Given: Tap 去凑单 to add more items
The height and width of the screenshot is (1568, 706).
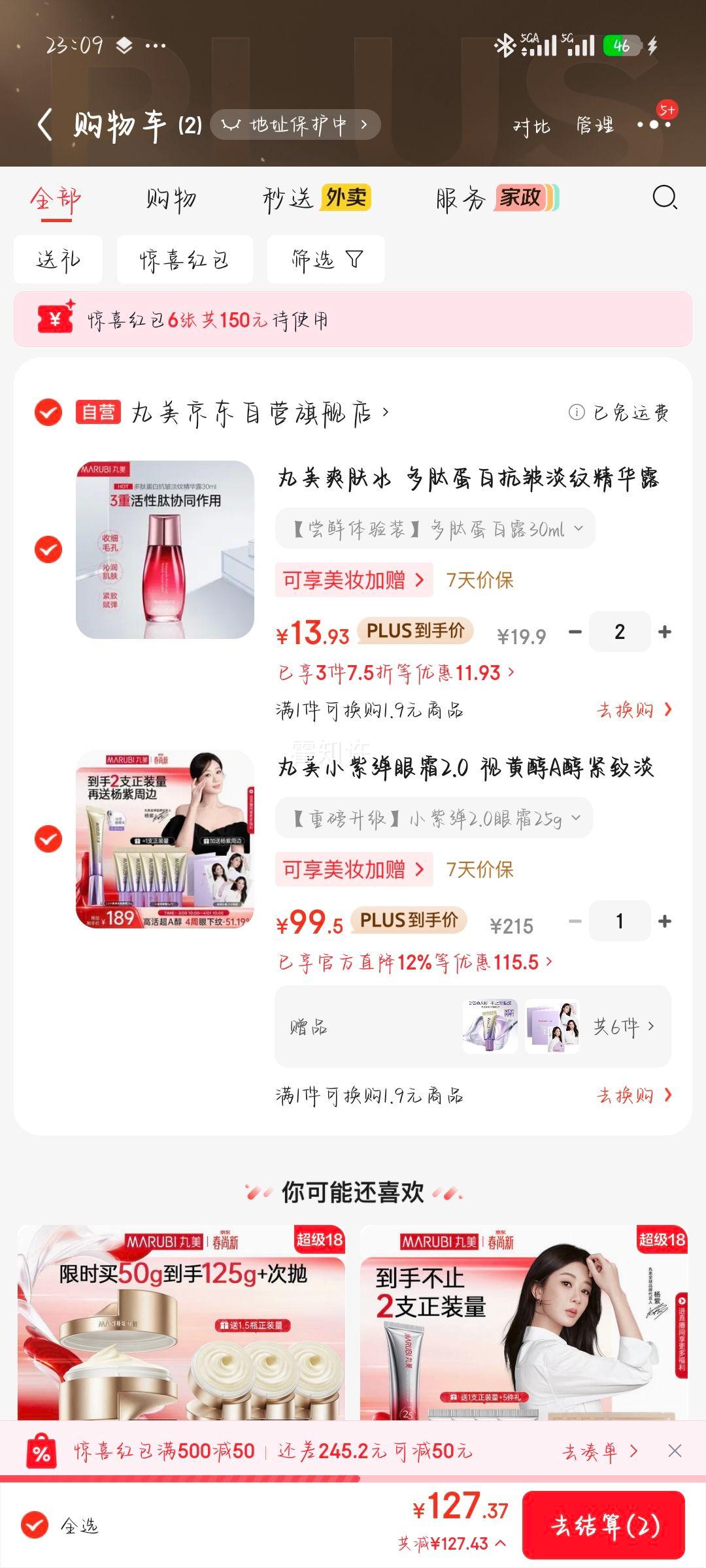Looking at the screenshot, I should [x=599, y=1451].
